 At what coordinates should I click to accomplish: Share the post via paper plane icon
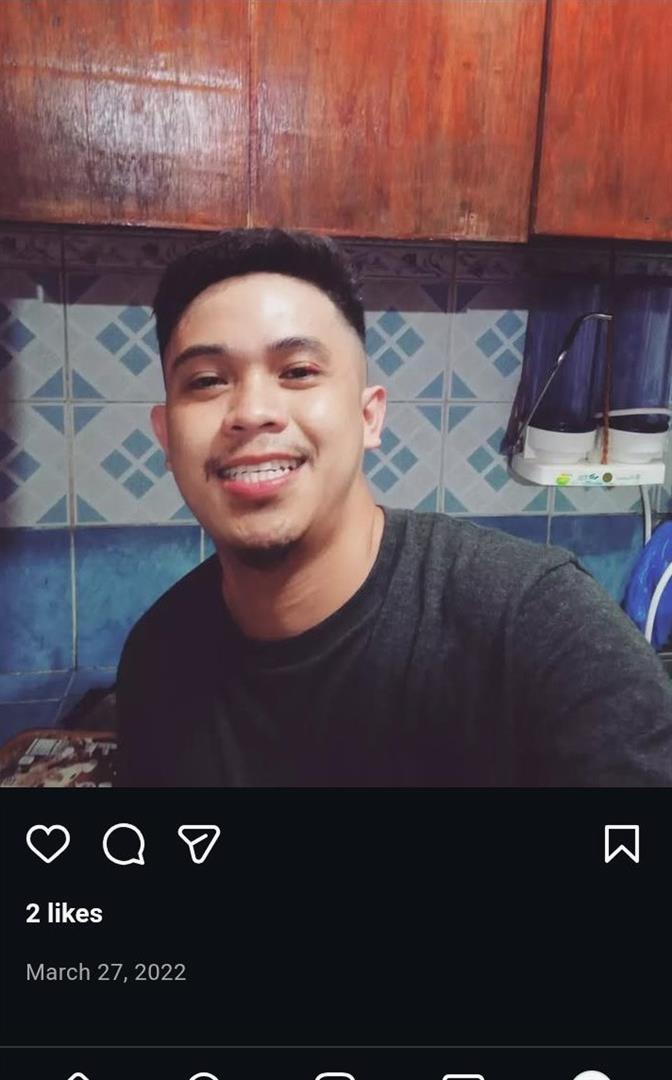tap(199, 844)
